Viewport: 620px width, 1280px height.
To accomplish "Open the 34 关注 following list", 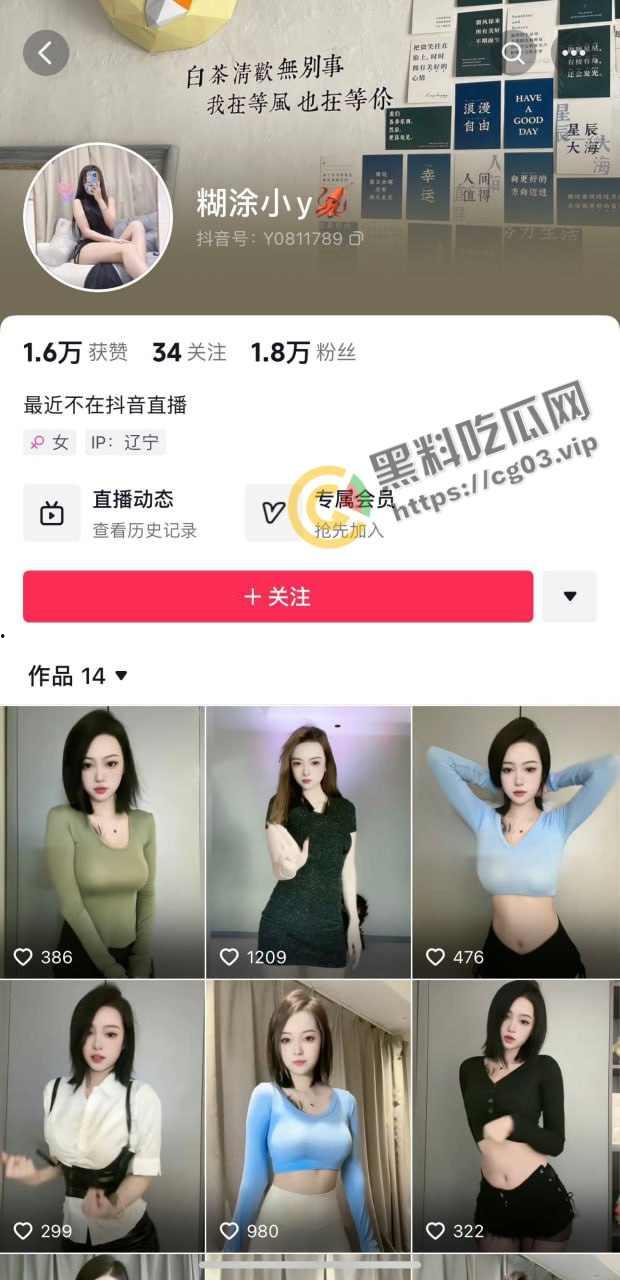I will (189, 352).
